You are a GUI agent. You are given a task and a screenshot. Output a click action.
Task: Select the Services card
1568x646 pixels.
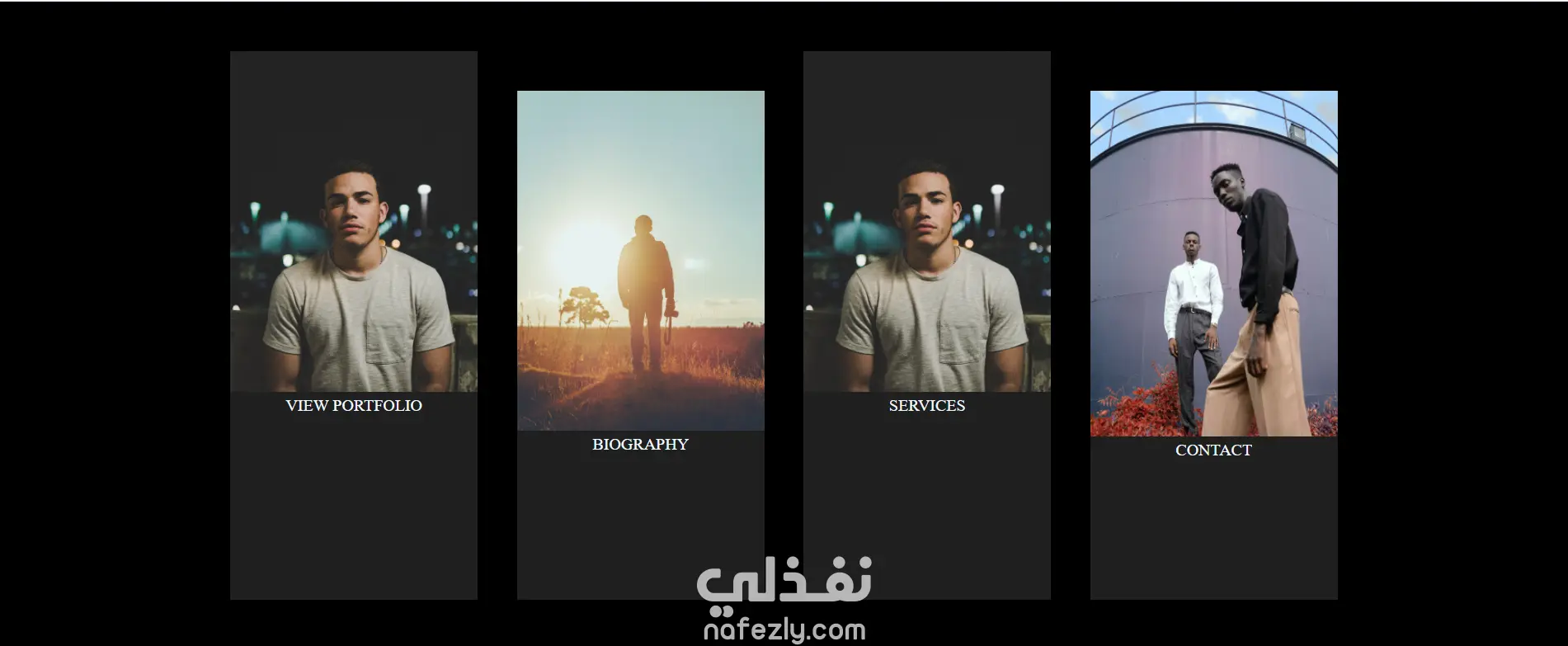click(x=926, y=405)
